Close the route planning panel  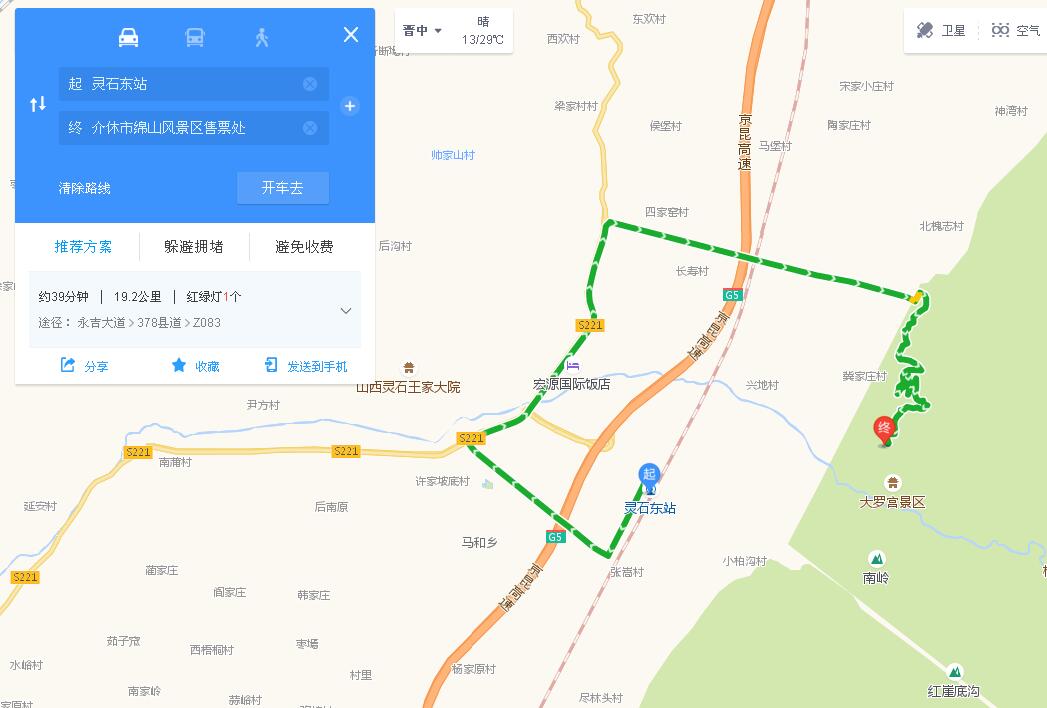351,35
